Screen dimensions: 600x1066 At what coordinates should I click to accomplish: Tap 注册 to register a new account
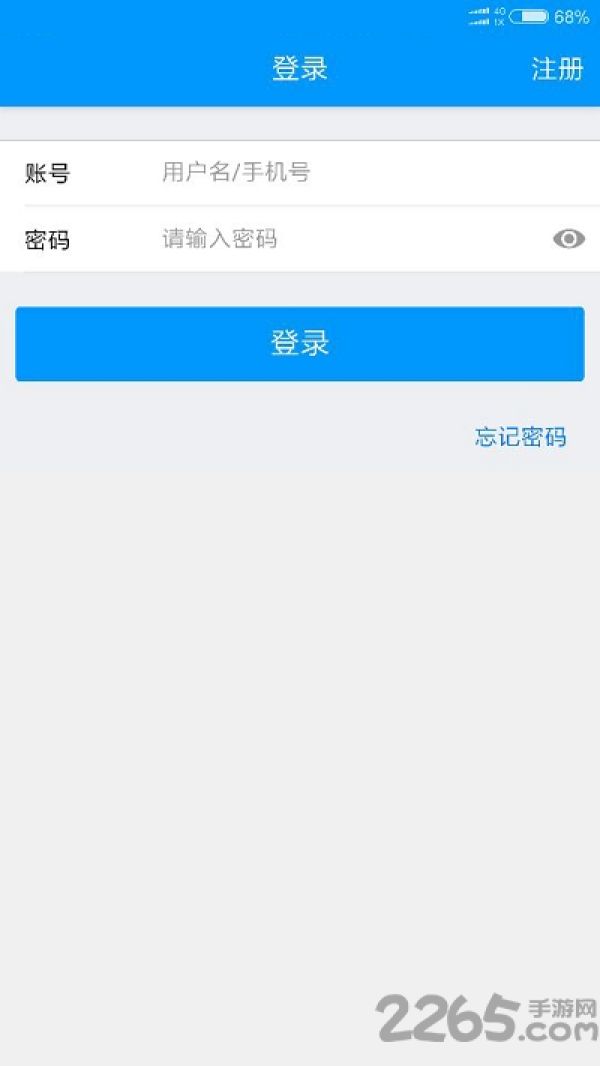pyautogui.click(x=557, y=69)
